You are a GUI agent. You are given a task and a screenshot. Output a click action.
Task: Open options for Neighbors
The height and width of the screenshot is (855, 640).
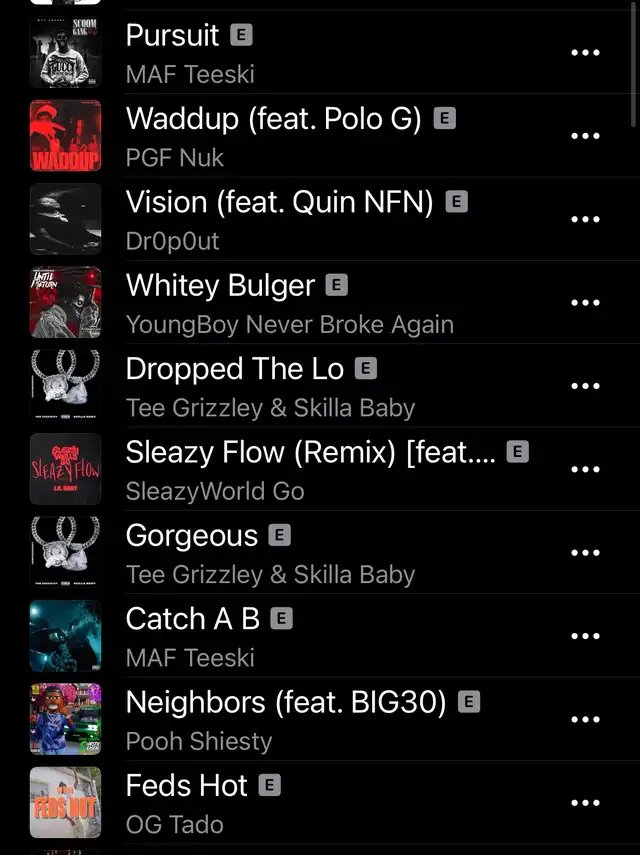[585, 719]
